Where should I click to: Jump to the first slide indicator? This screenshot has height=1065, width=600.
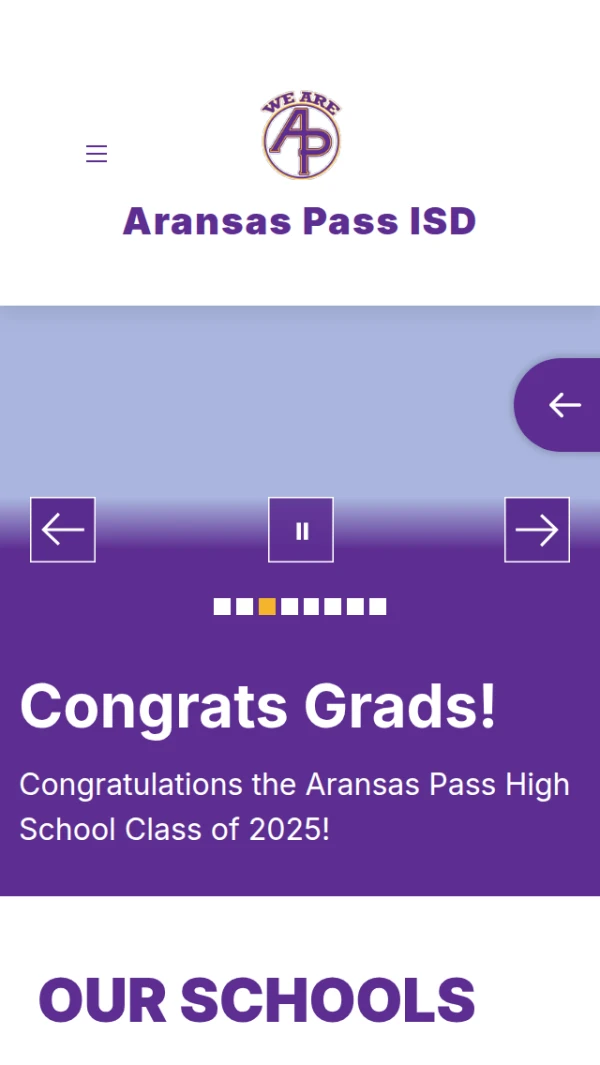[222, 606]
